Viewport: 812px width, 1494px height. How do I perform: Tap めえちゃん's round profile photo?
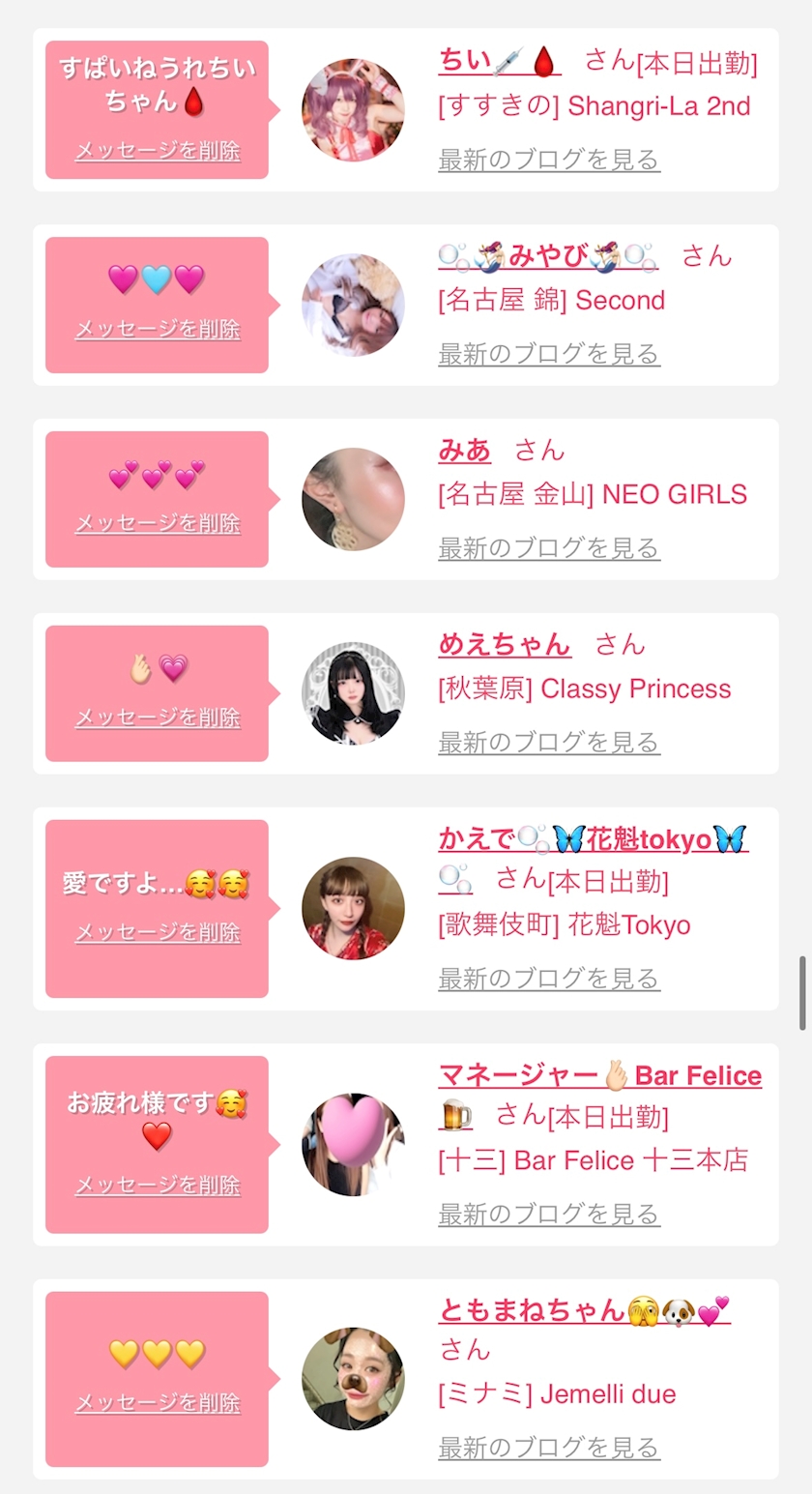pos(353,693)
